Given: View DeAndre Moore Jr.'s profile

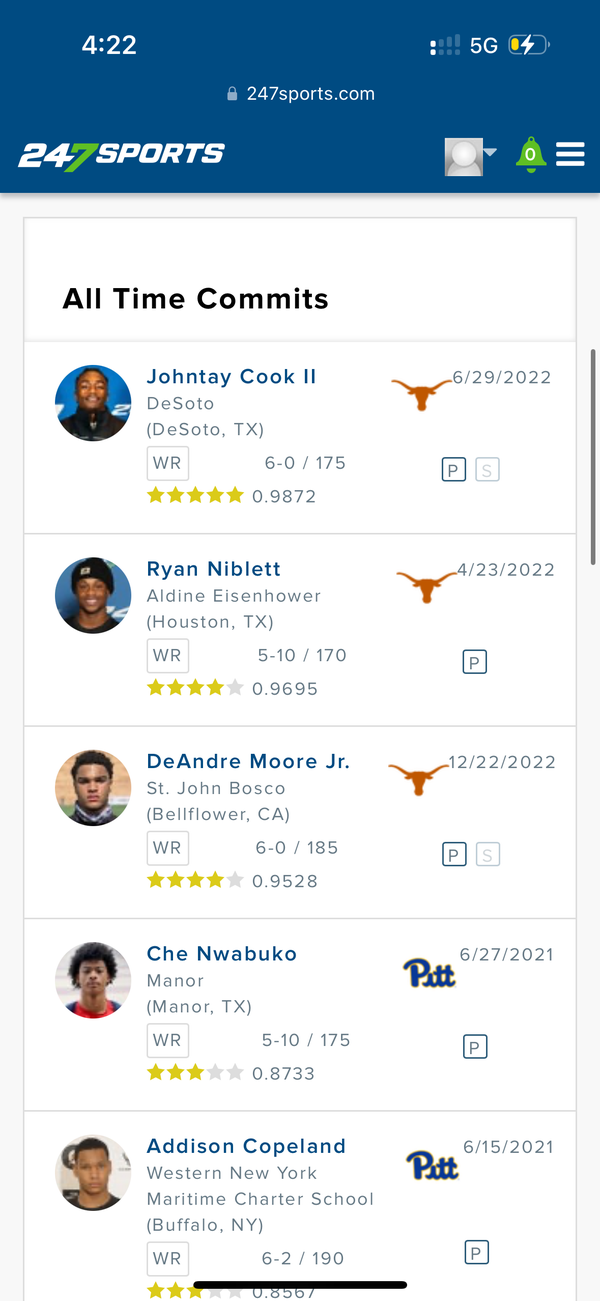Looking at the screenshot, I should tap(248, 762).
